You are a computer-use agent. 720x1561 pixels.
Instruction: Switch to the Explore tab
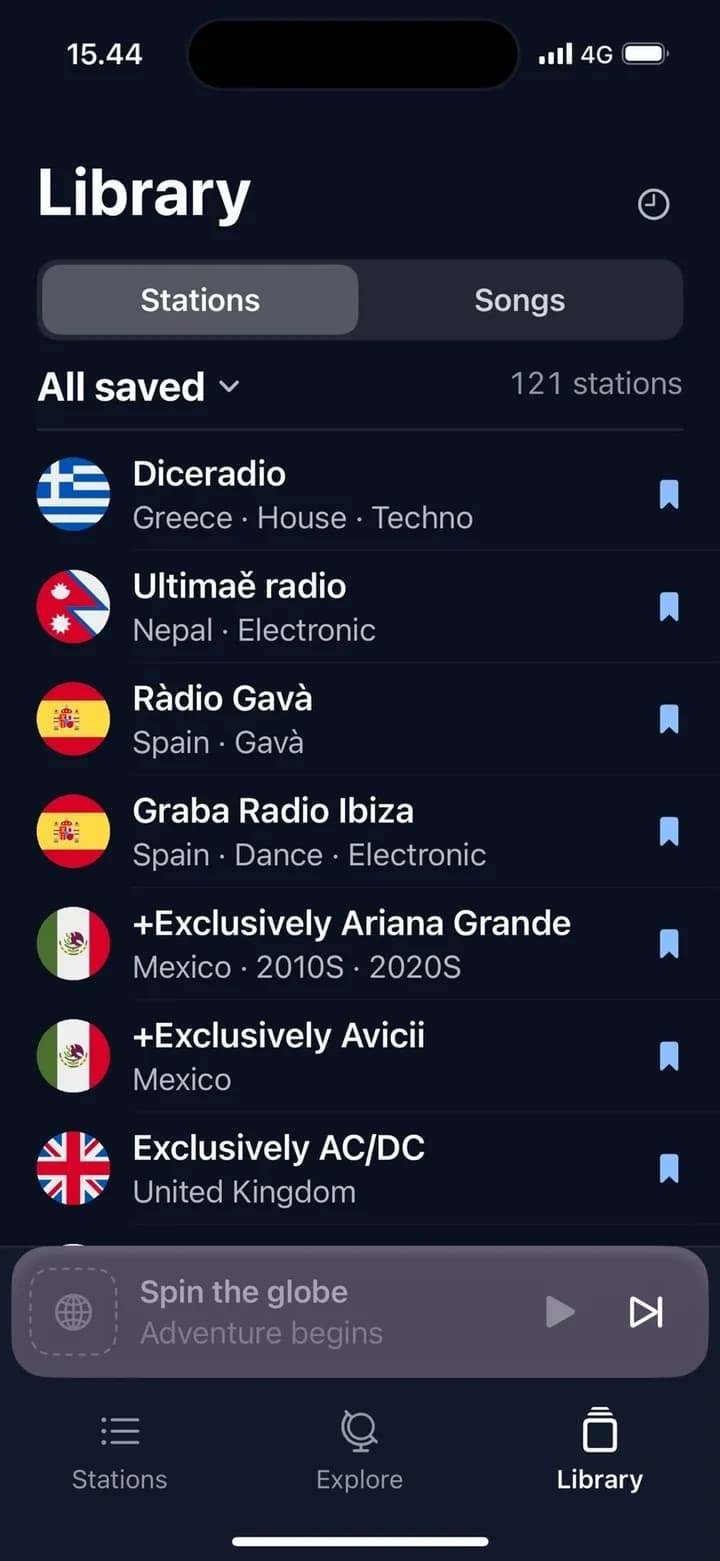tap(359, 1451)
